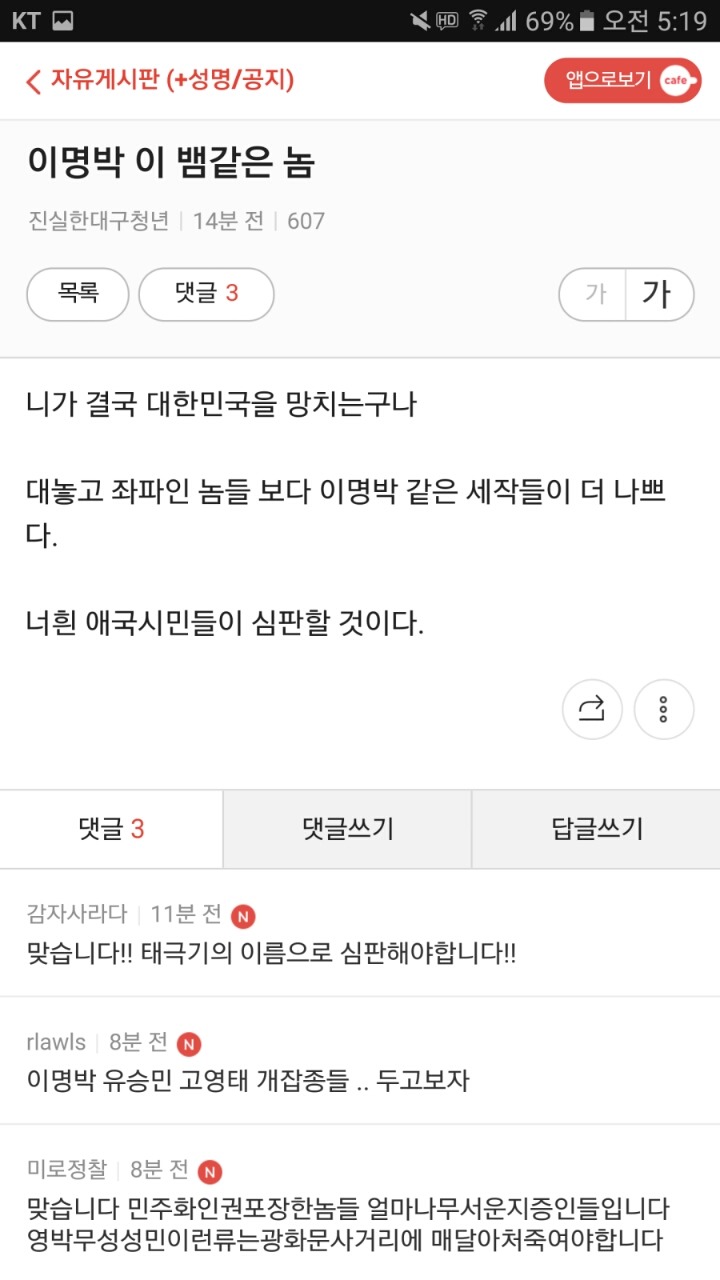This screenshot has width=720, height=1280.
Task: Switch to the 댓글 3 tab
Action: tap(111, 829)
